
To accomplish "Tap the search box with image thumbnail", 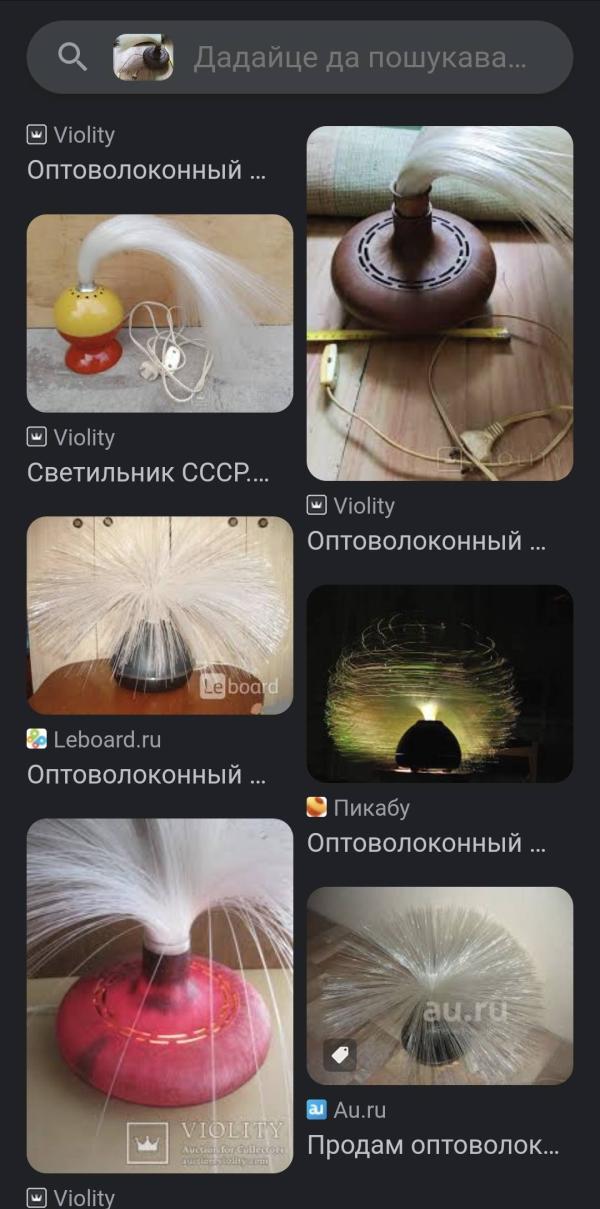I will [x=299, y=57].
